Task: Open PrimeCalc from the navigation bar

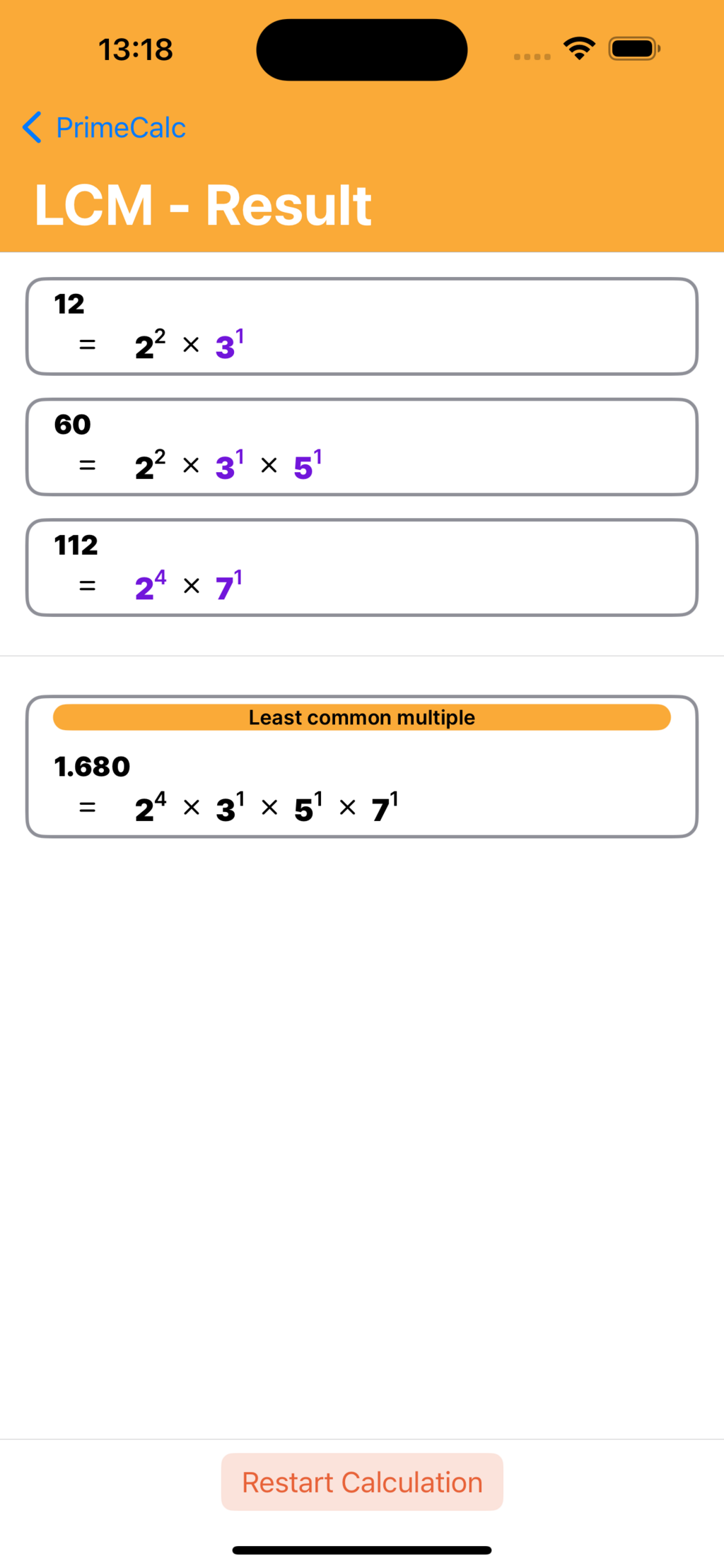Action: click(120, 128)
